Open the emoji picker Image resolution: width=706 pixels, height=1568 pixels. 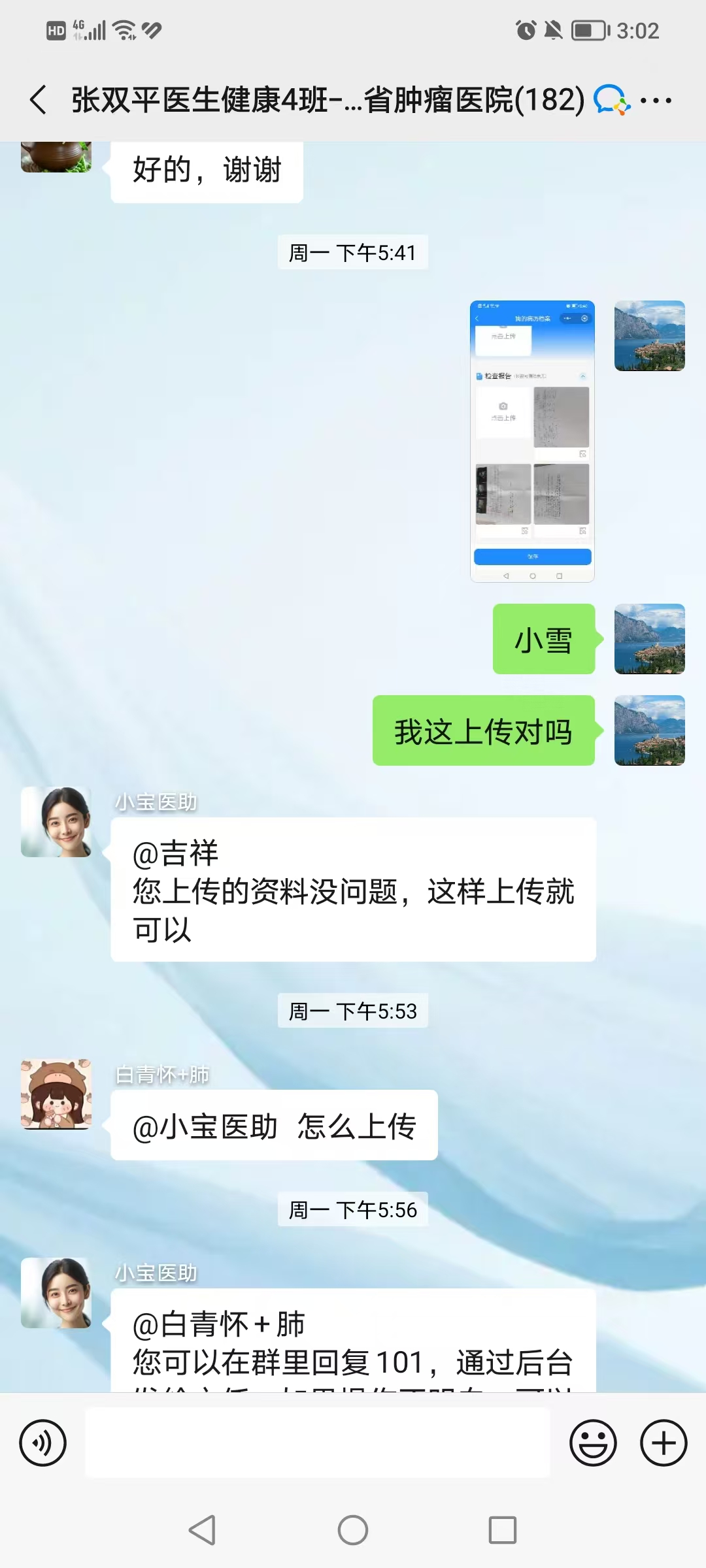[x=593, y=1443]
